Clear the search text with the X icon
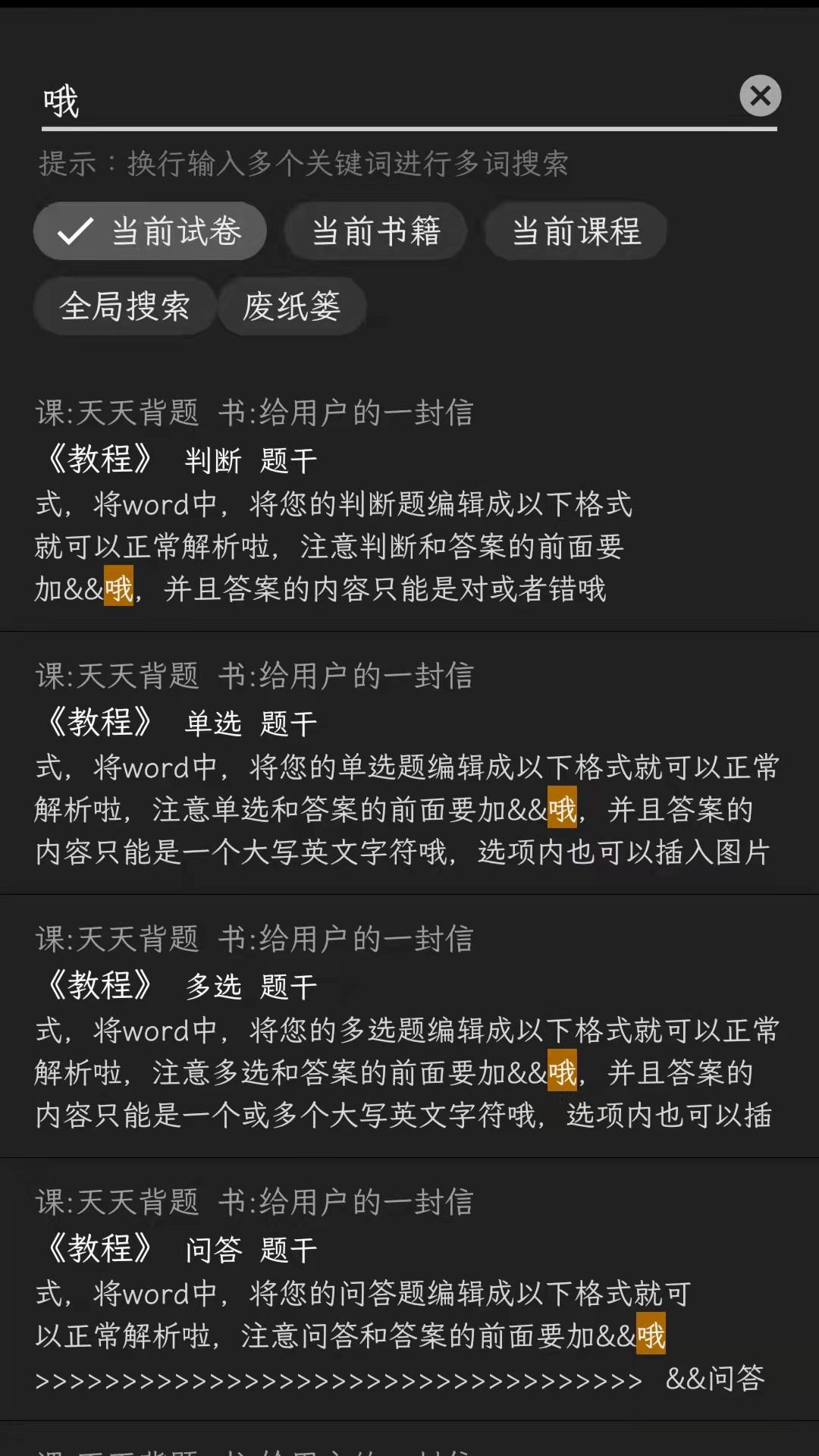This screenshot has width=819, height=1456. tap(760, 96)
